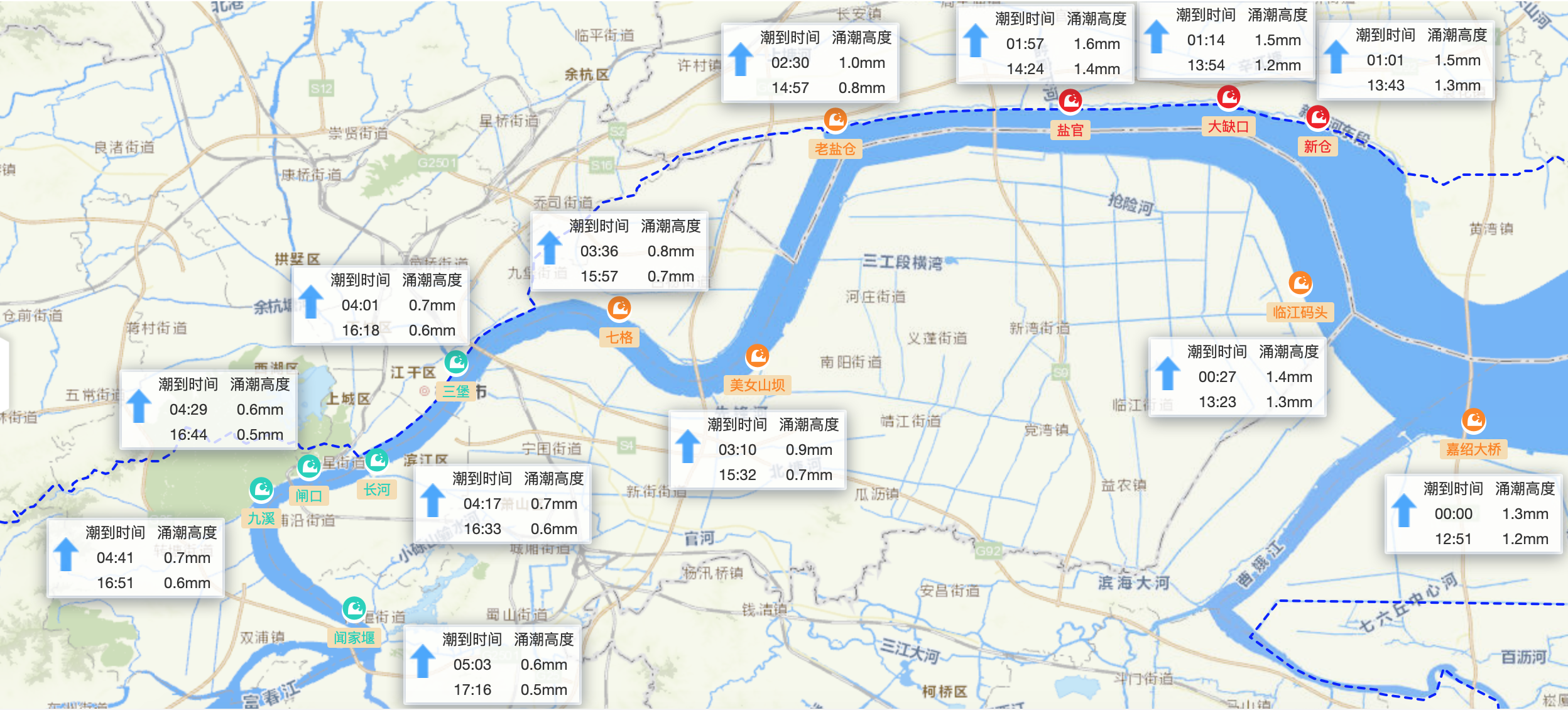Tap the 老盐仓 orange marker

click(x=835, y=119)
